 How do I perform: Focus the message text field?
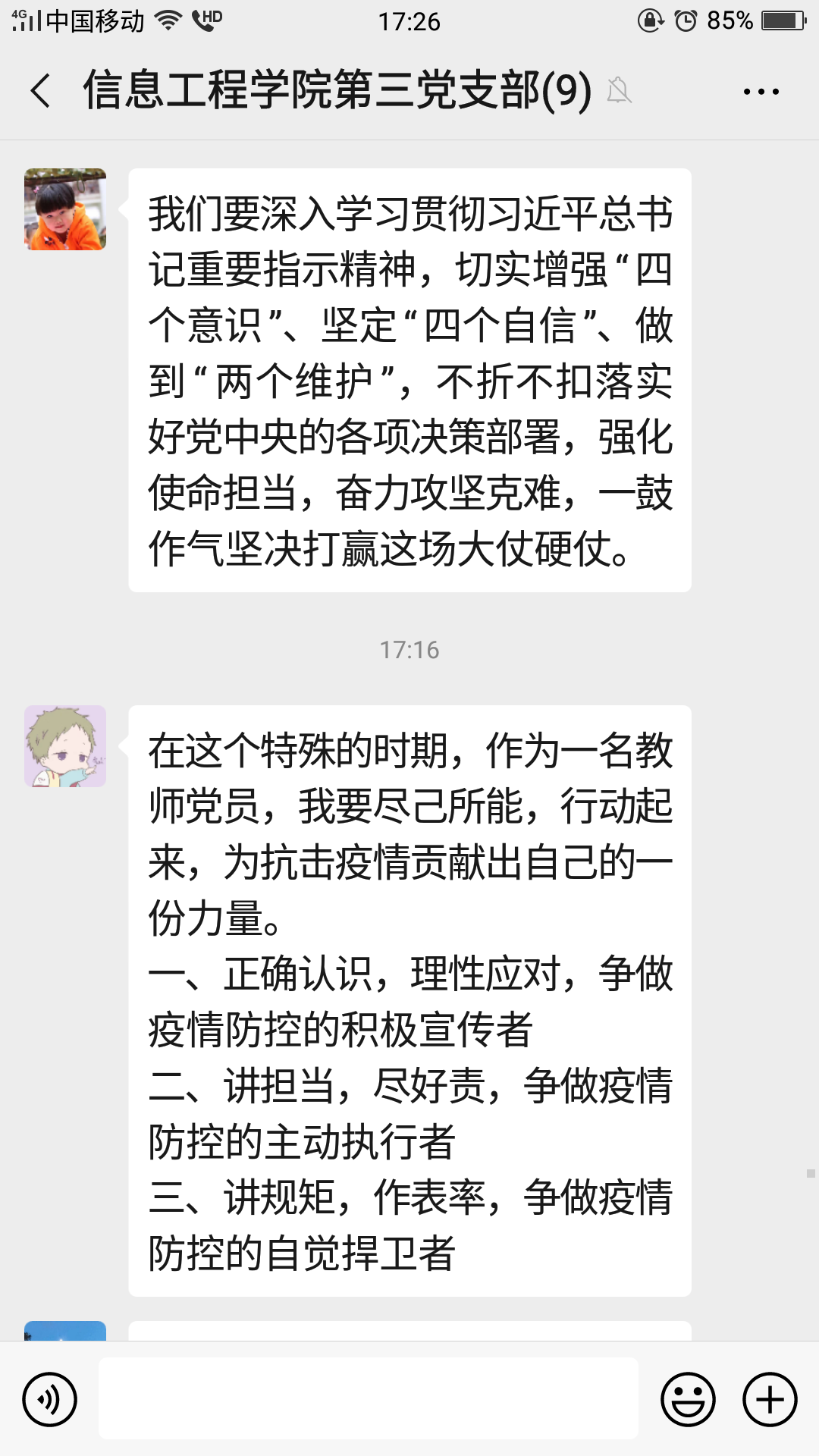[369, 1398]
